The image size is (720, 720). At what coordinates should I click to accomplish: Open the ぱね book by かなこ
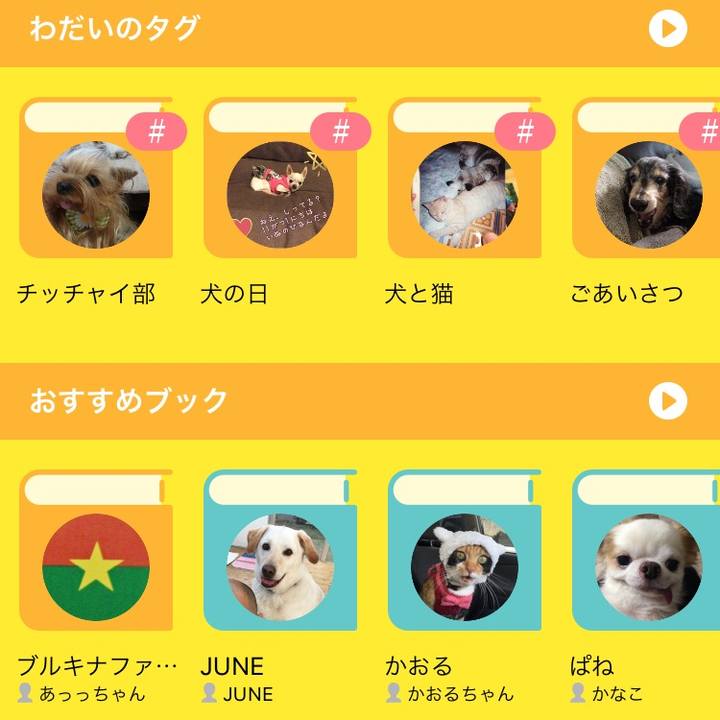point(648,567)
